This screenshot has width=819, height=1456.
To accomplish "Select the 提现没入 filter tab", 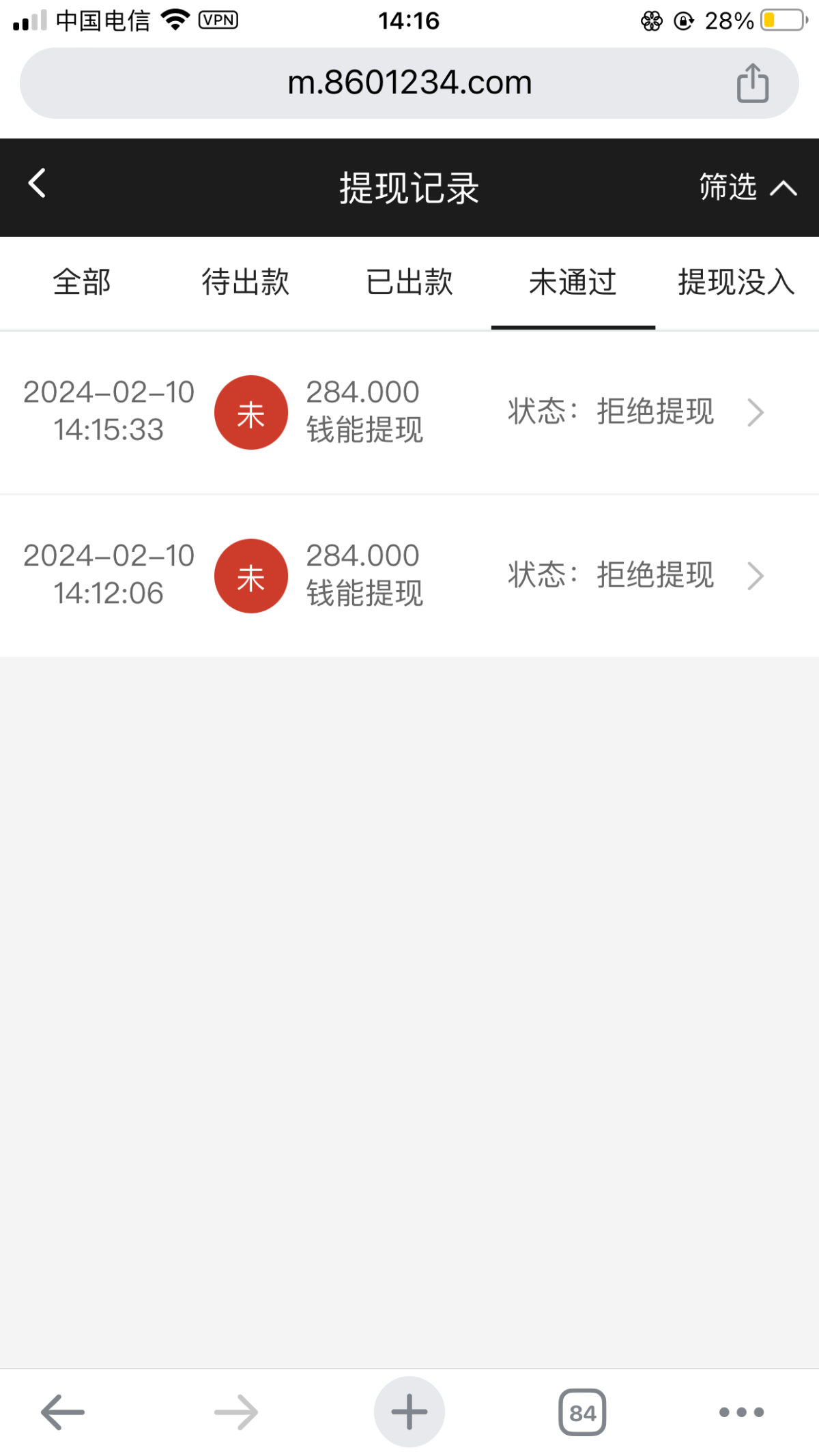I will click(x=735, y=282).
